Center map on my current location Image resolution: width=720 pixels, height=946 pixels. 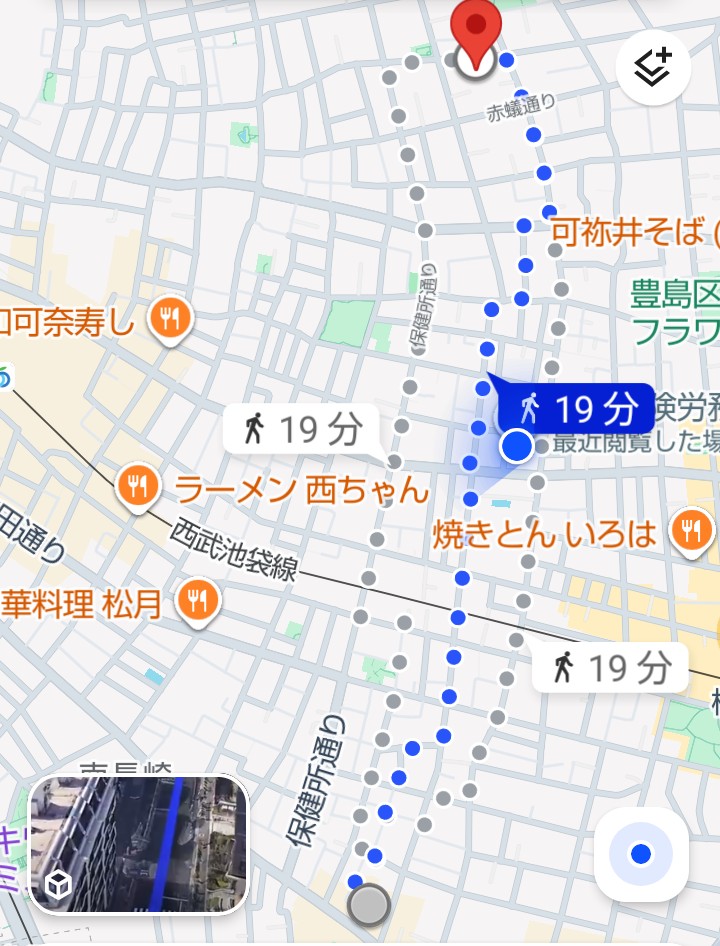point(640,854)
